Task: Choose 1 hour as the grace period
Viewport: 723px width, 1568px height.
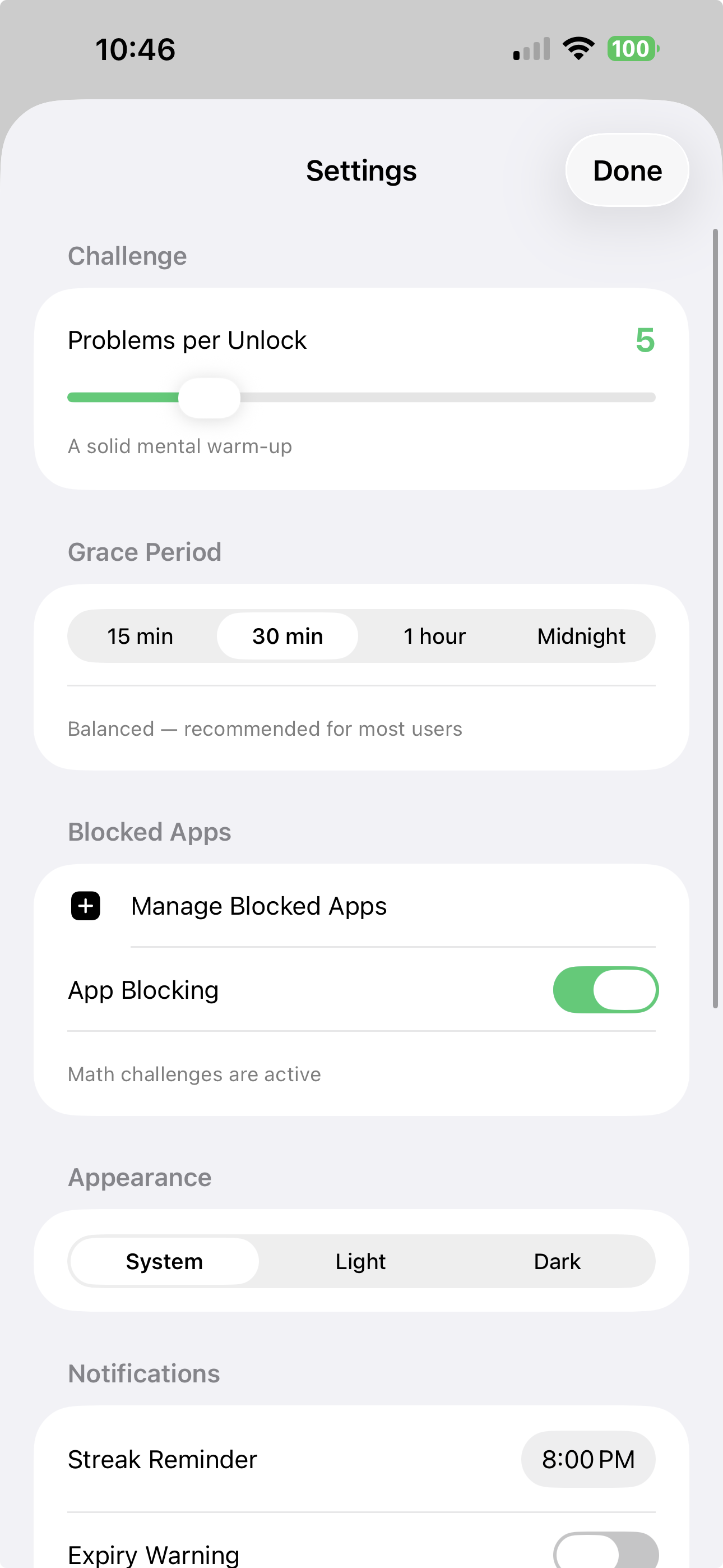Action: (x=434, y=635)
